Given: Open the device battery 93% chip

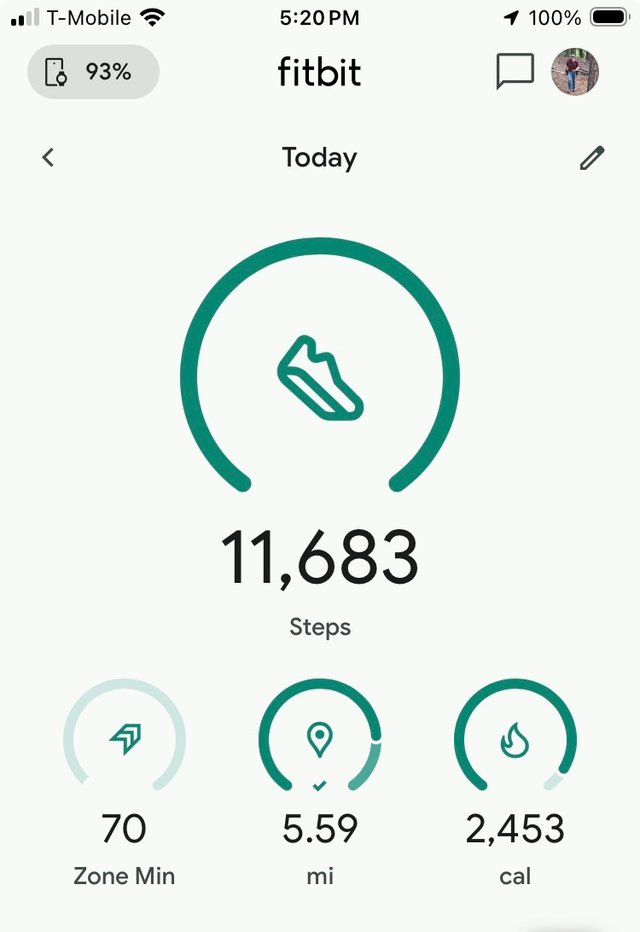Looking at the screenshot, I should click(93, 72).
